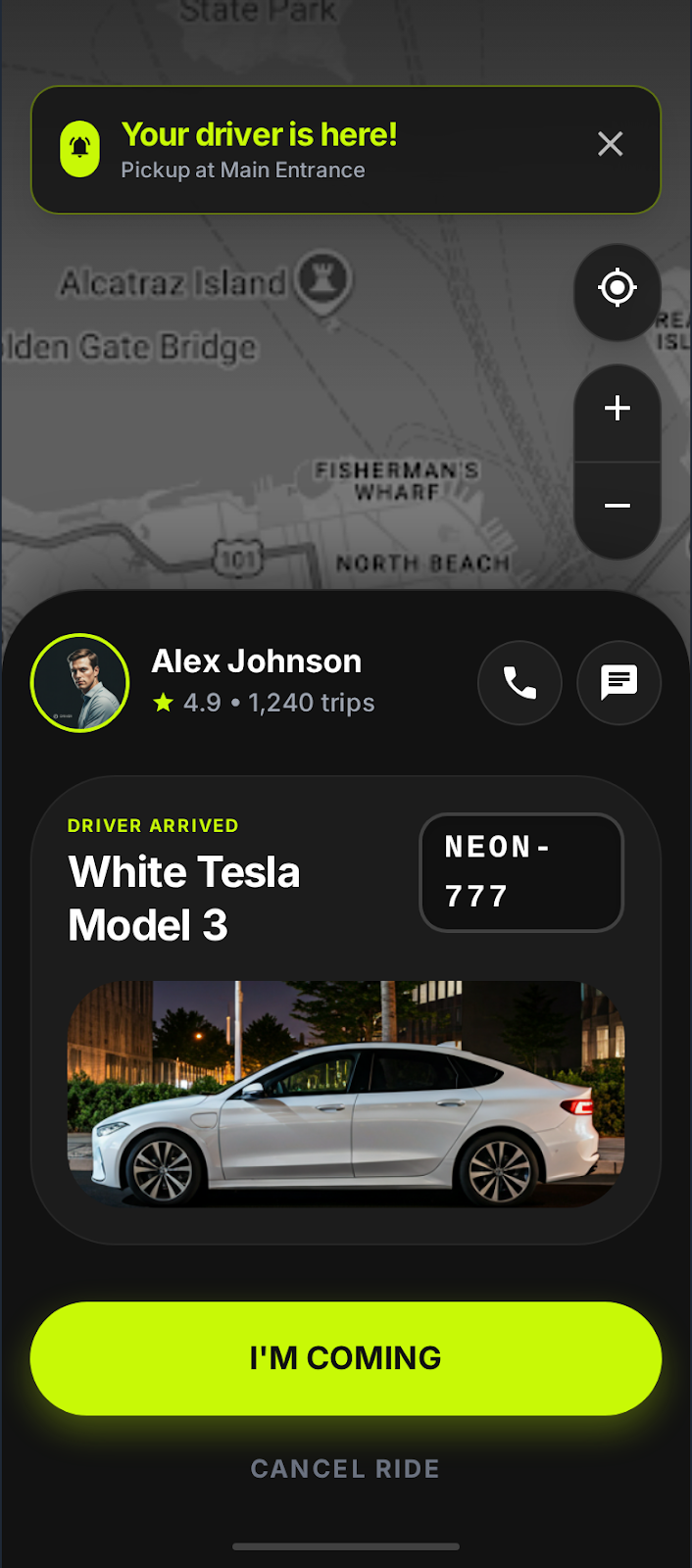Message driver Alex Johnson

(618, 683)
